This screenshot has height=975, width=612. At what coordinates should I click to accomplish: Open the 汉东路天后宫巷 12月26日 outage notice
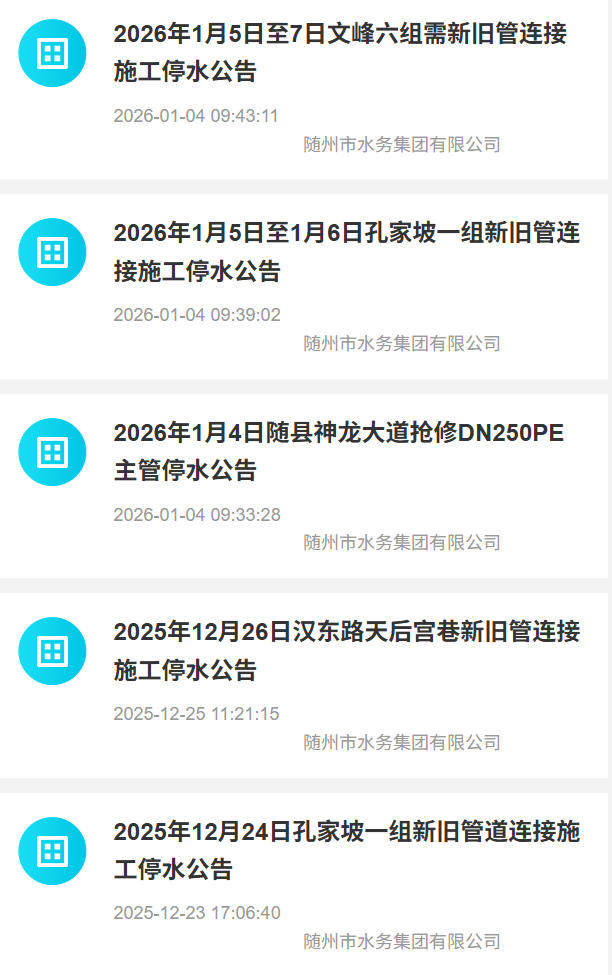(346, 650)
